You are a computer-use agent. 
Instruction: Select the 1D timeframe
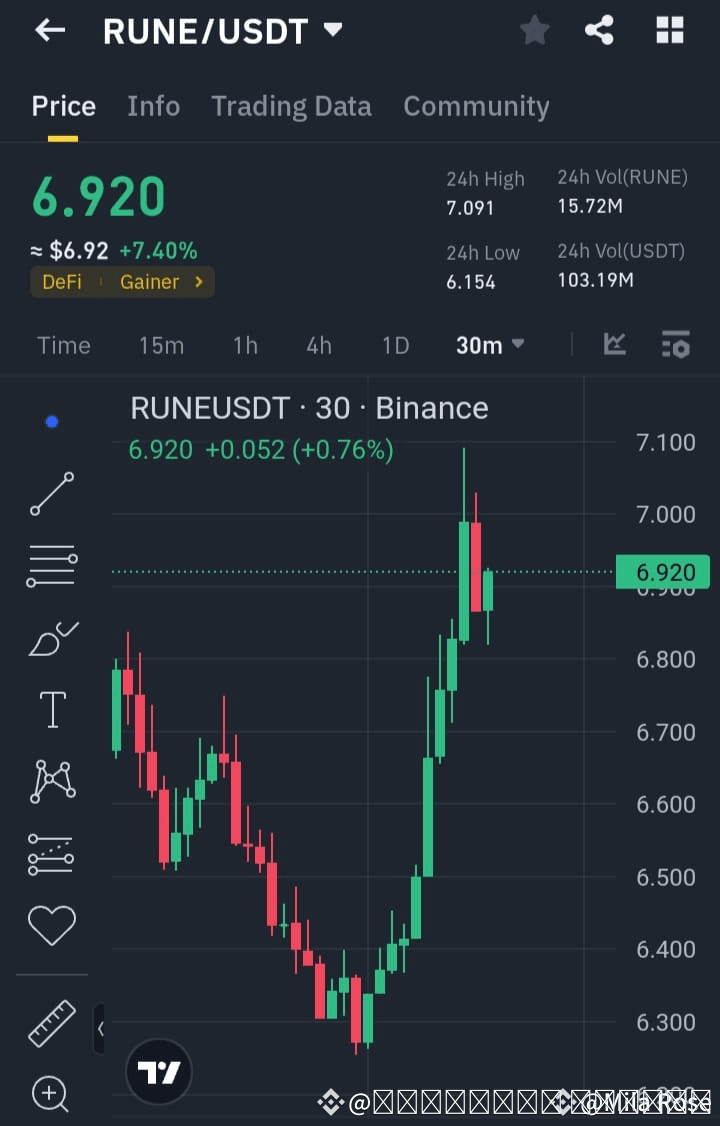click(395, 345)
